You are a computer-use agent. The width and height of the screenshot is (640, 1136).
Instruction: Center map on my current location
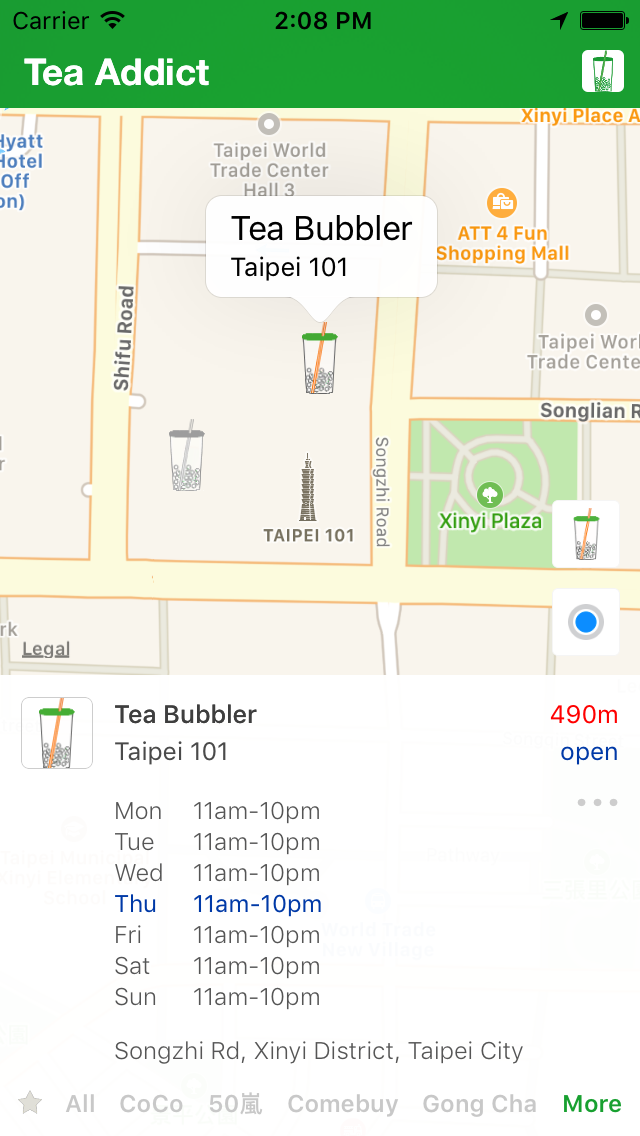click(x=586, y=622)
